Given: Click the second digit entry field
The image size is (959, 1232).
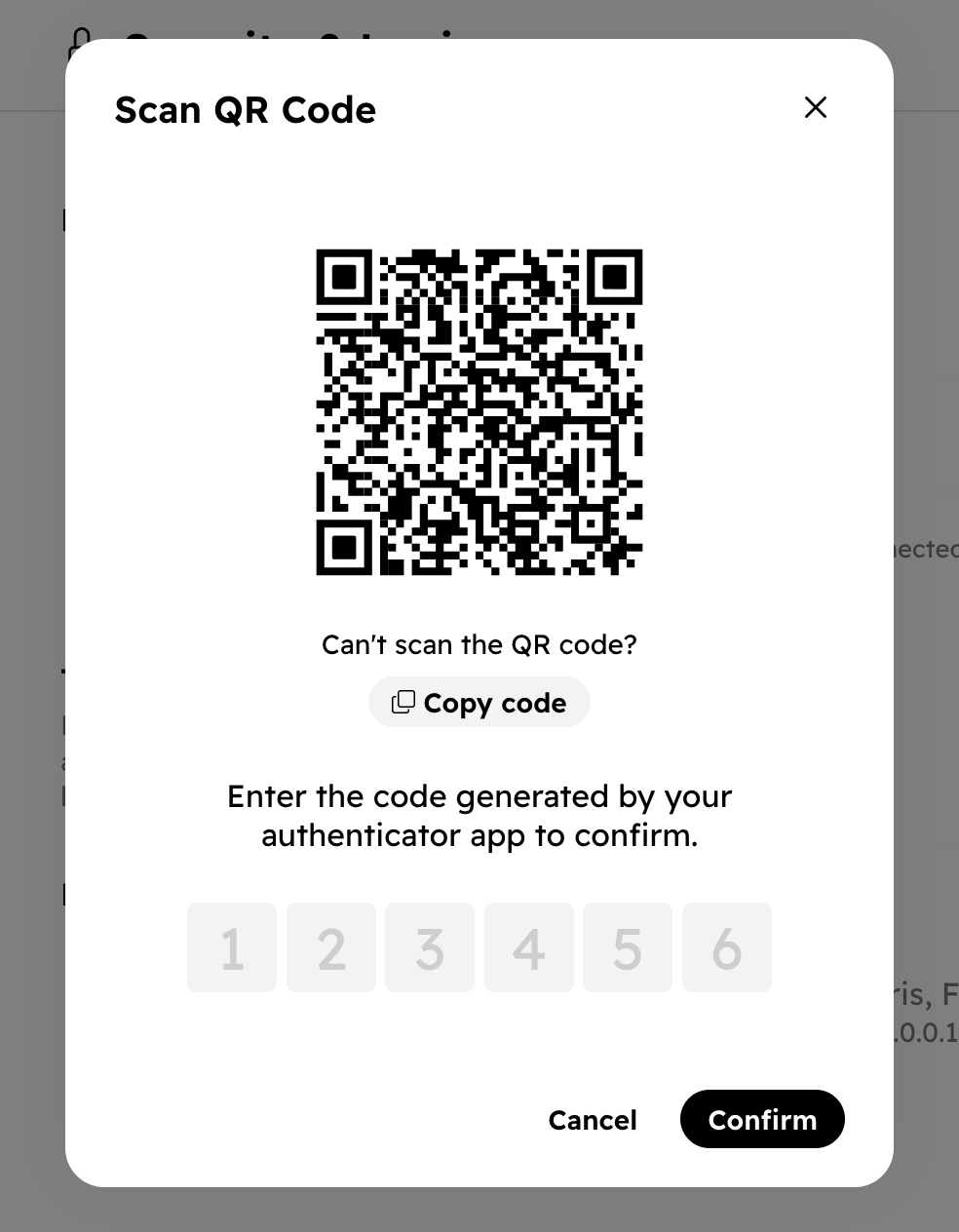Looking at the screenshot, I should click(330, 946).
